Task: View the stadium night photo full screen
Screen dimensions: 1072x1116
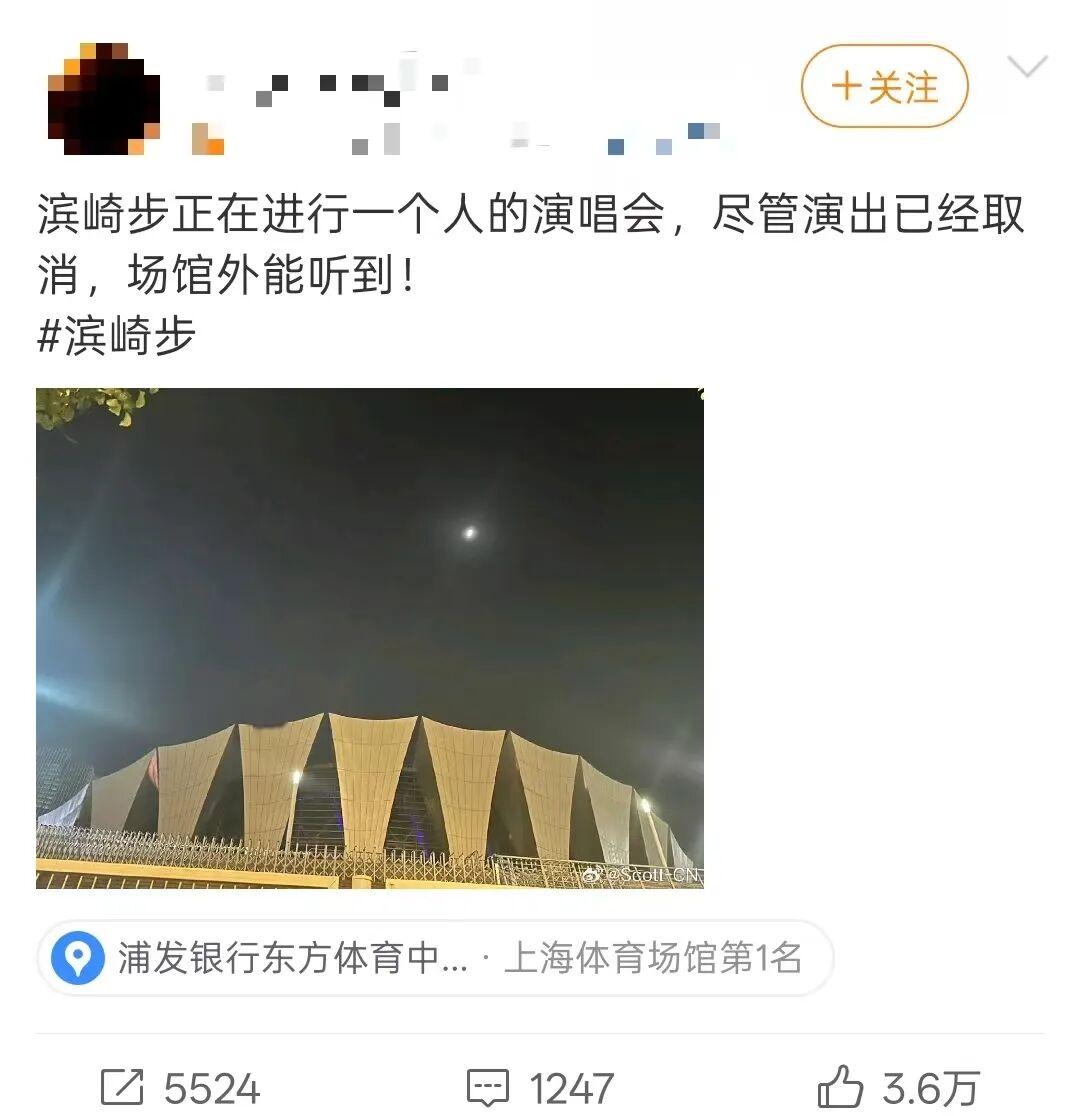Action: (370, 638)
